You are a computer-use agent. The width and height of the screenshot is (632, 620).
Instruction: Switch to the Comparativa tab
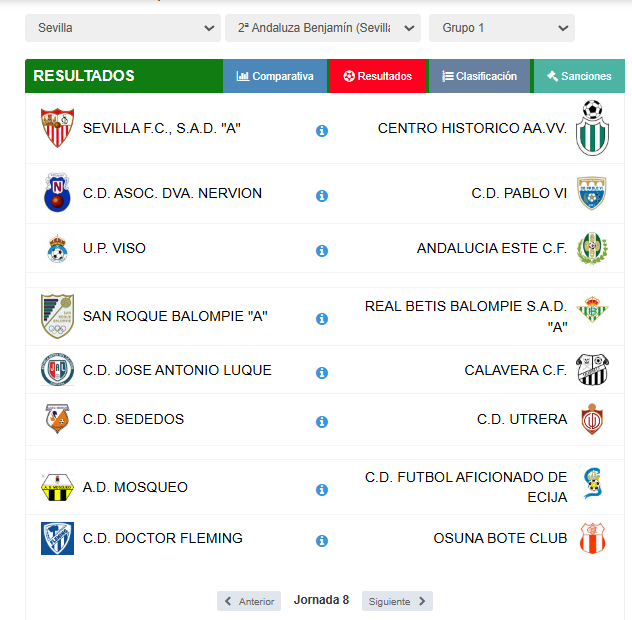tap(275, 76)
